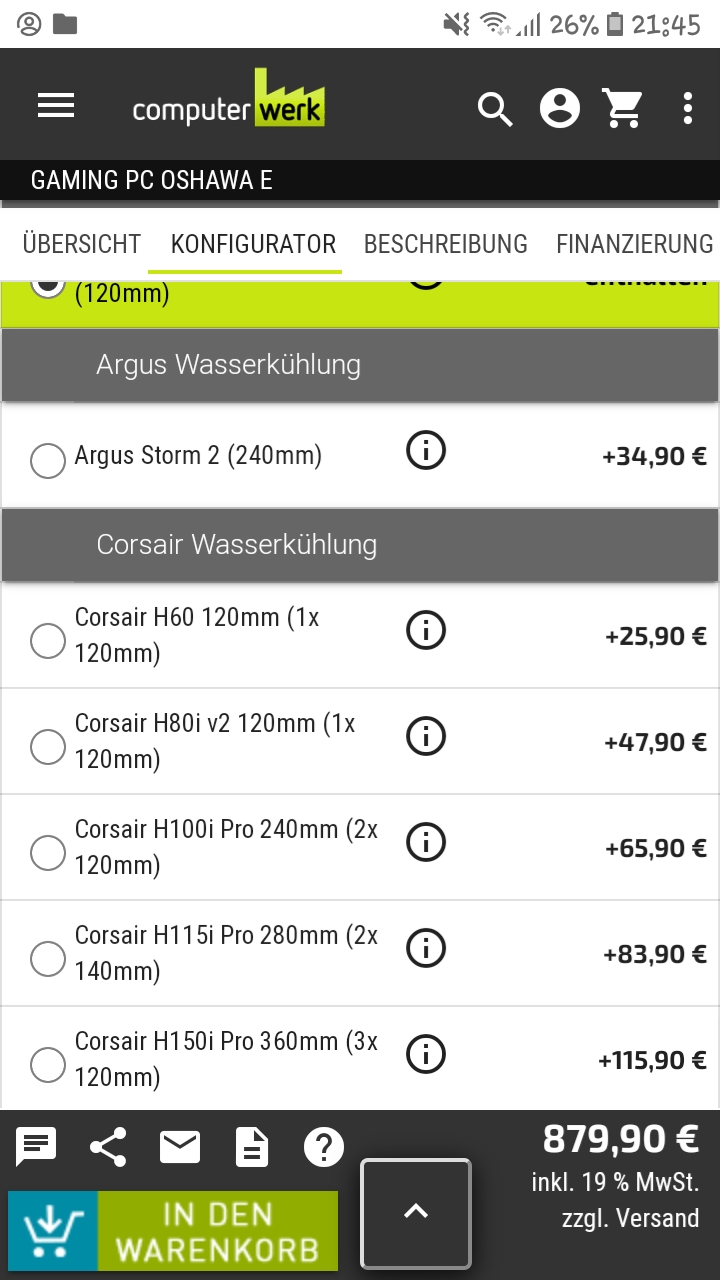Open the hamburger navigation menu

(56, 106)
